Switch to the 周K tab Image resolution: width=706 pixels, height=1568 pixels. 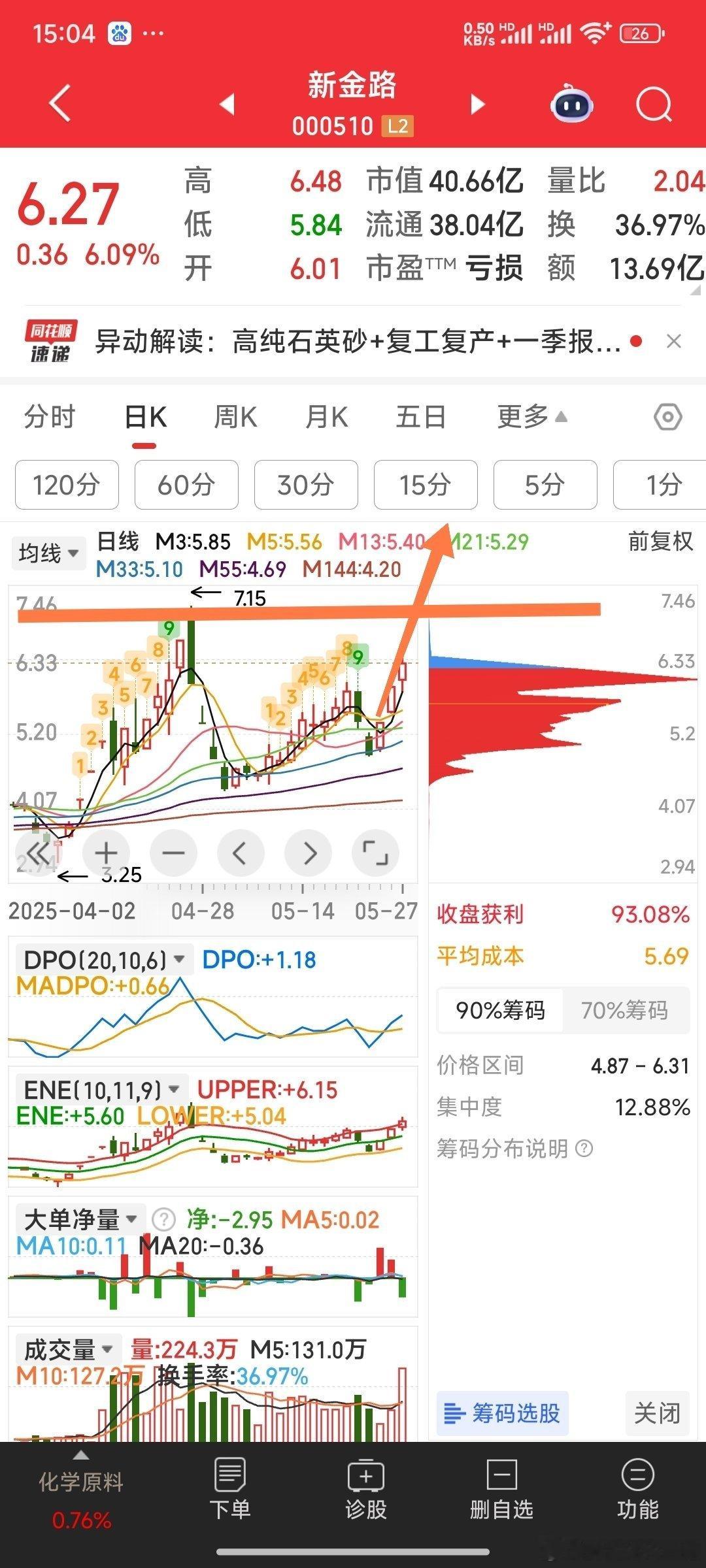coord(235,417)
